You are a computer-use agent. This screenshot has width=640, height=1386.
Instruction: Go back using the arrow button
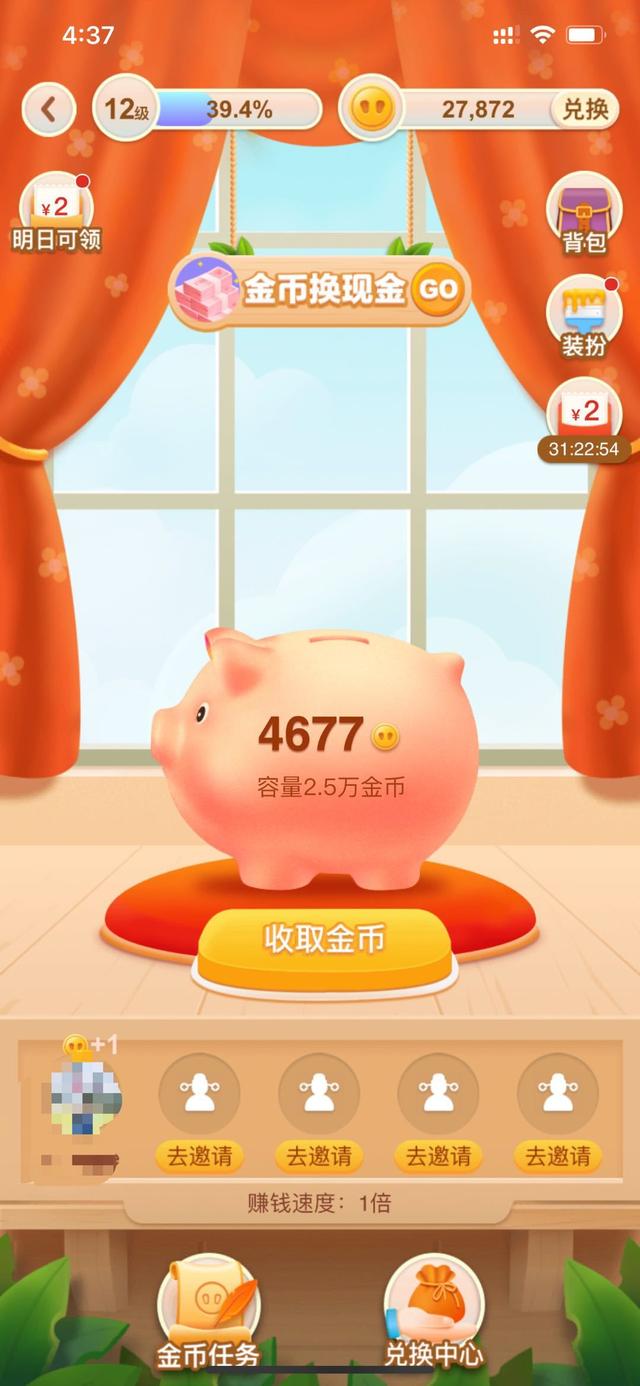point(47,108)
